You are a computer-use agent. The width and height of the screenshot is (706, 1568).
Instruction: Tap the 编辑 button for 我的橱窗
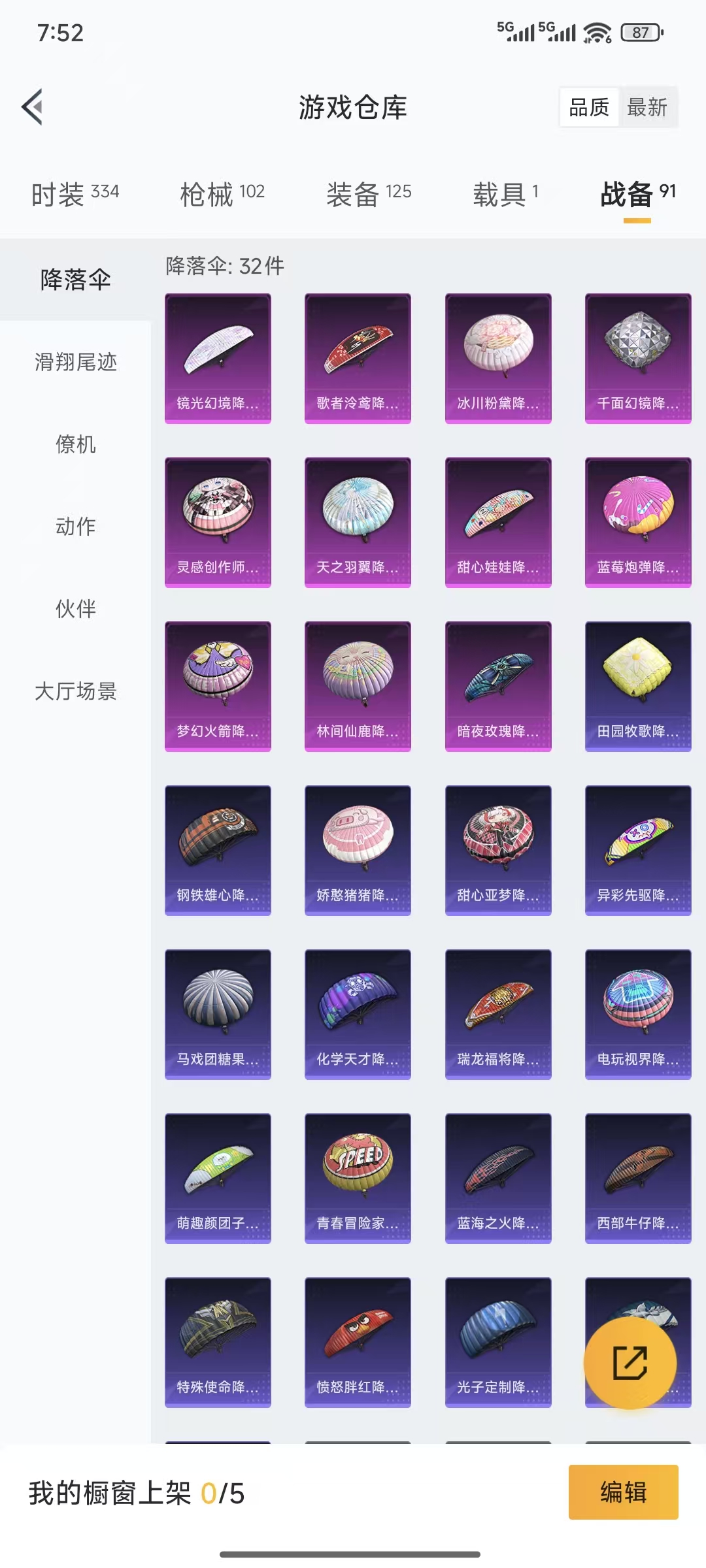(x=623, y=1492)
